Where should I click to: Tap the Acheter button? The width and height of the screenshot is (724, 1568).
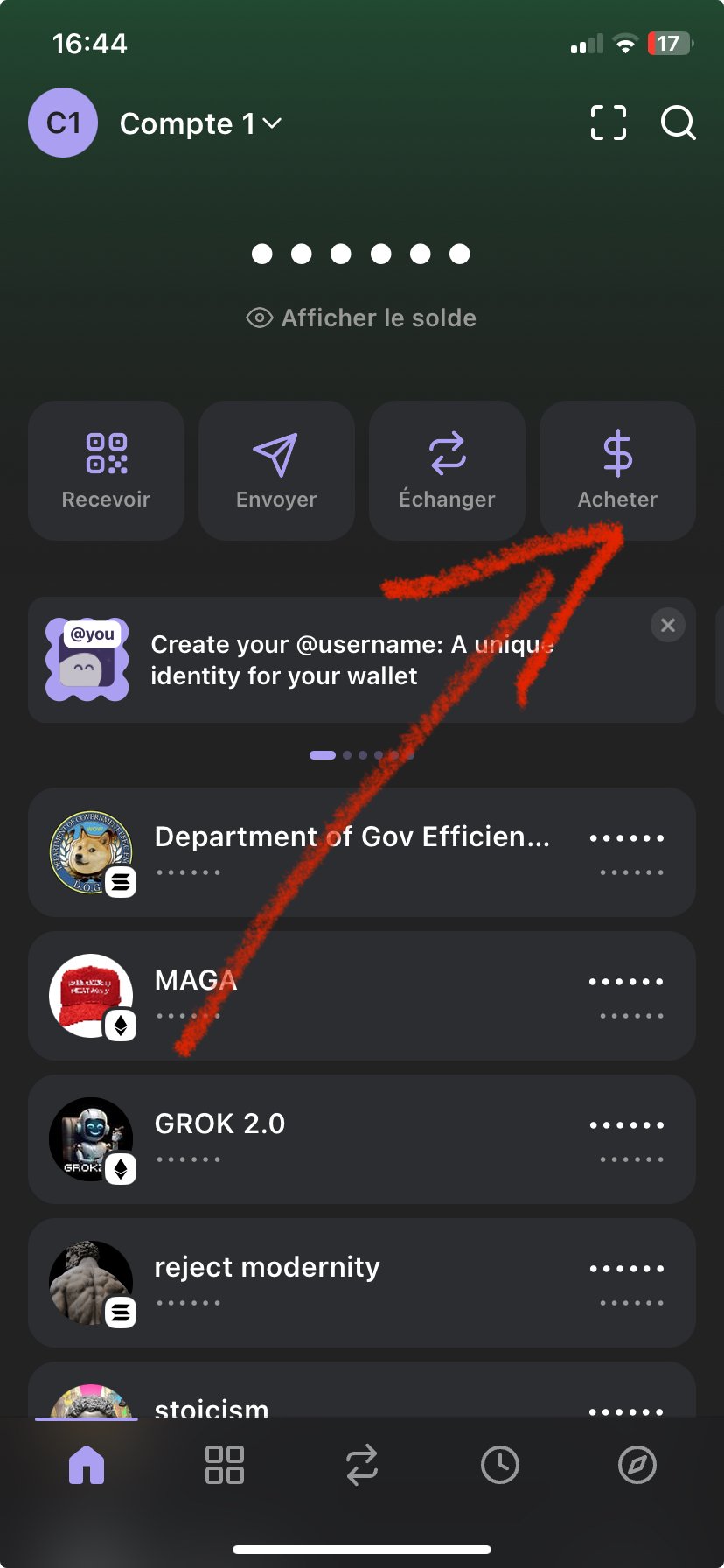point(617,471)
